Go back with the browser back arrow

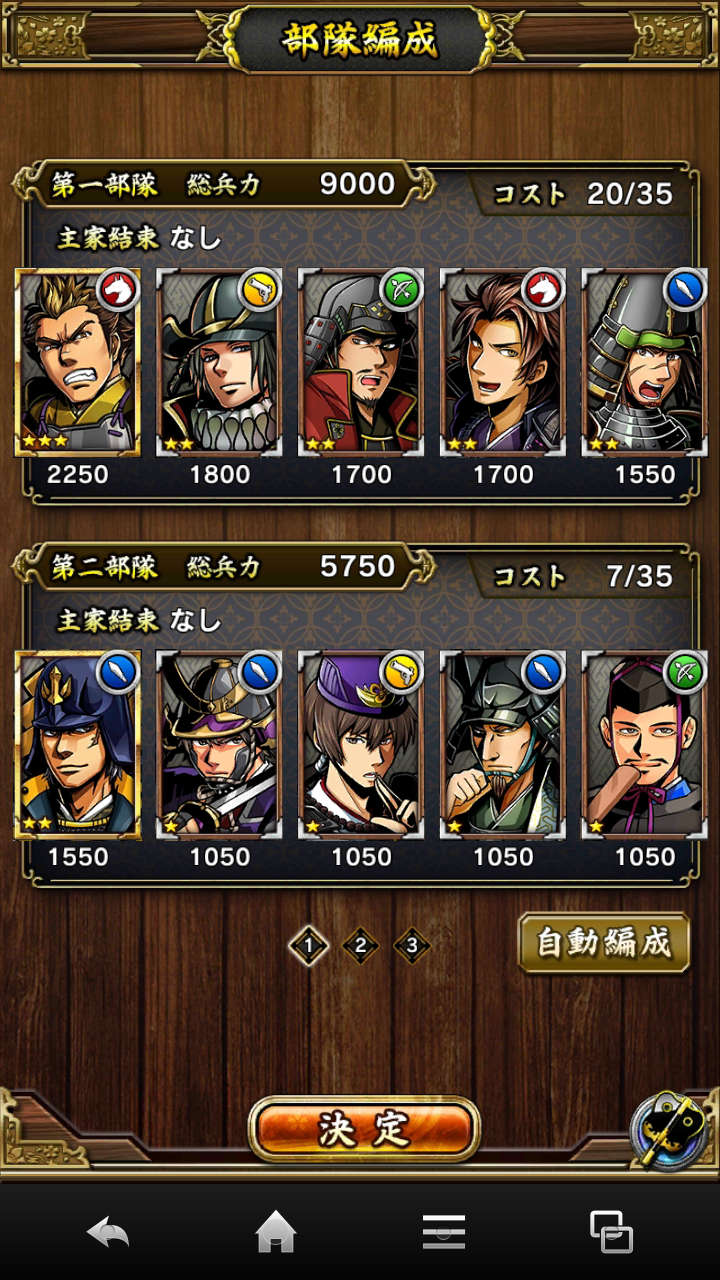pyautogui.click(x=108, y=1233)
